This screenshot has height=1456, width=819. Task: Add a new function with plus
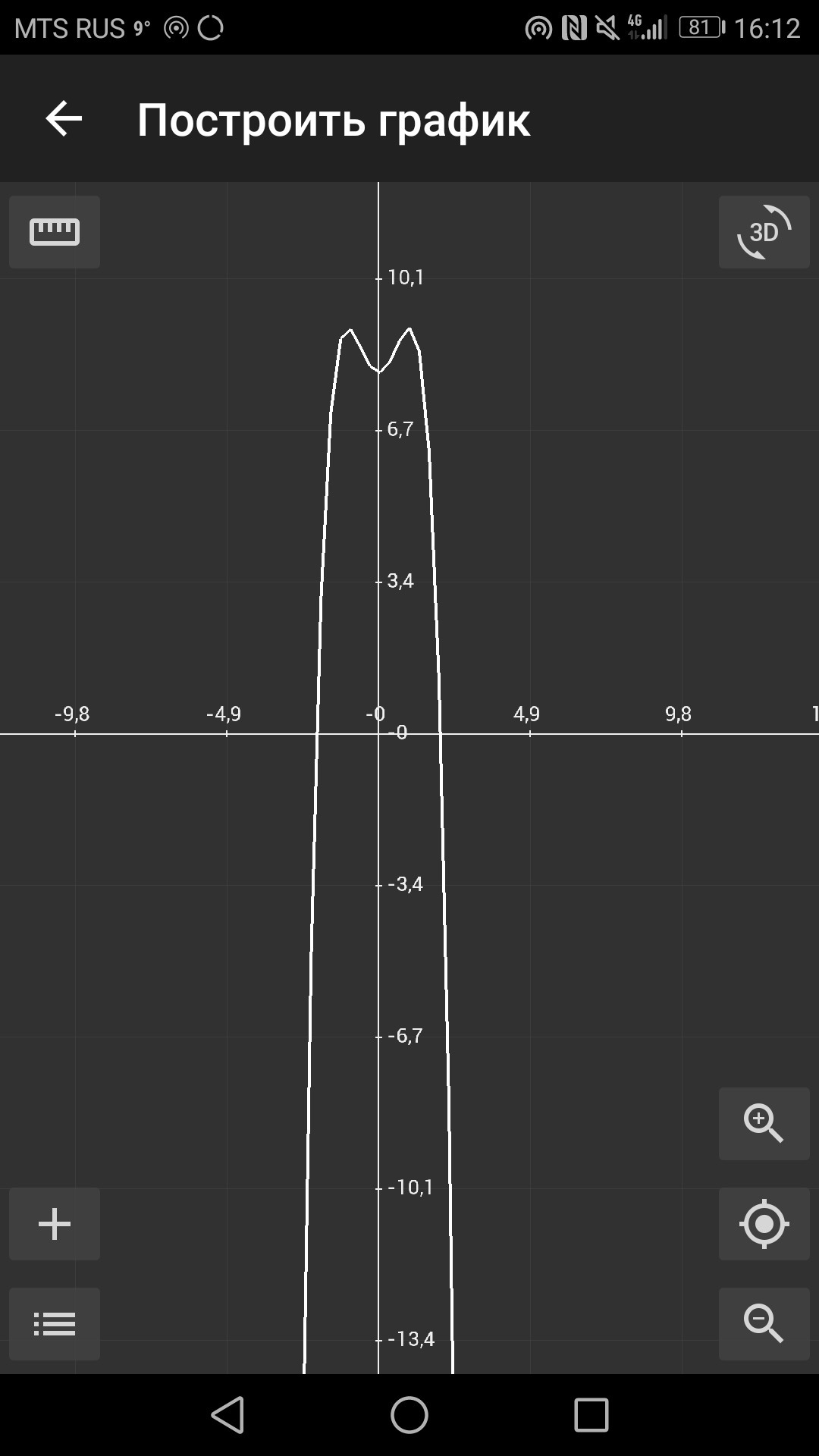pos(55,1224)
